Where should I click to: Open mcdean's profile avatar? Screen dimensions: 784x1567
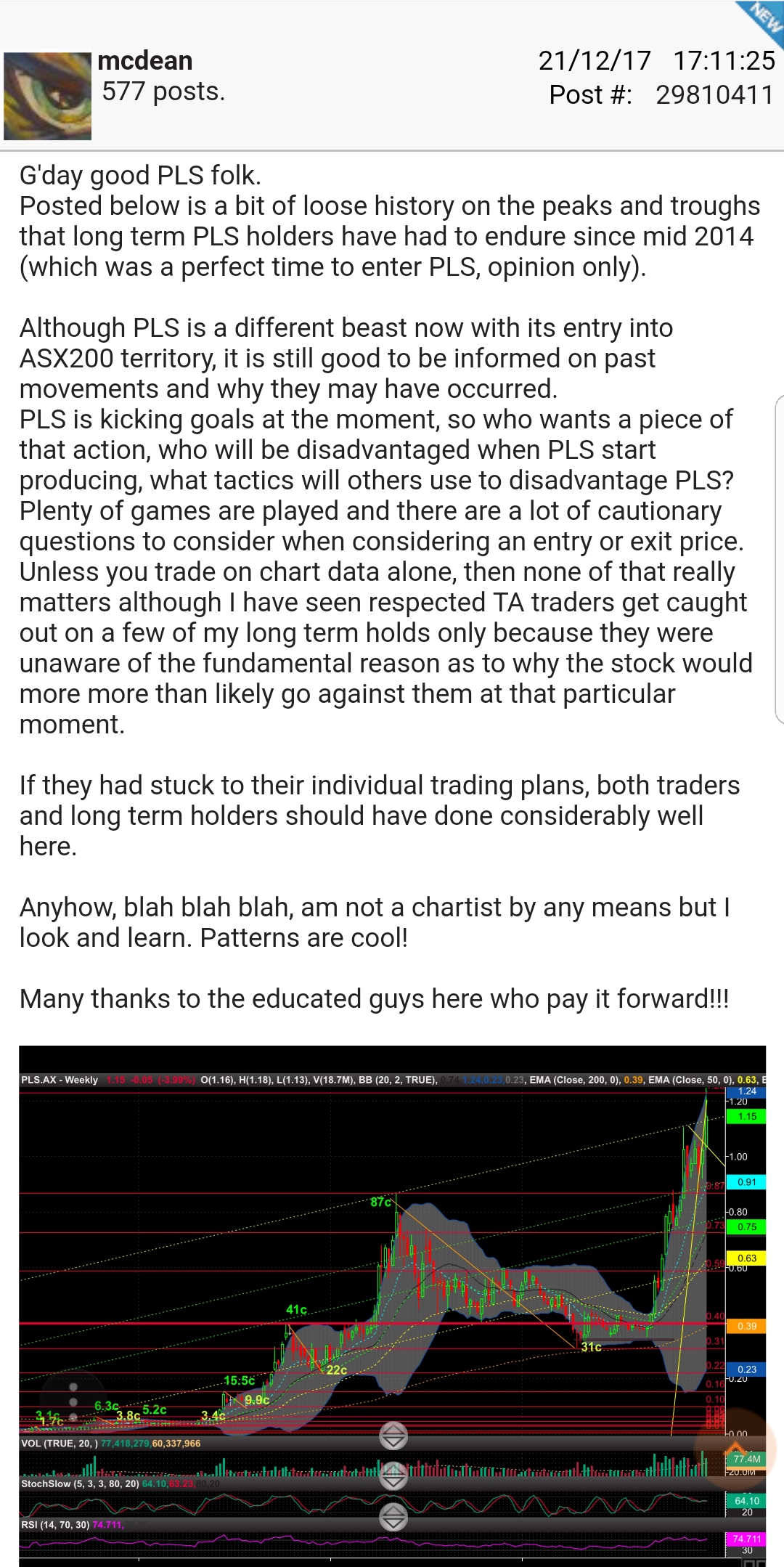coord(48,96)
